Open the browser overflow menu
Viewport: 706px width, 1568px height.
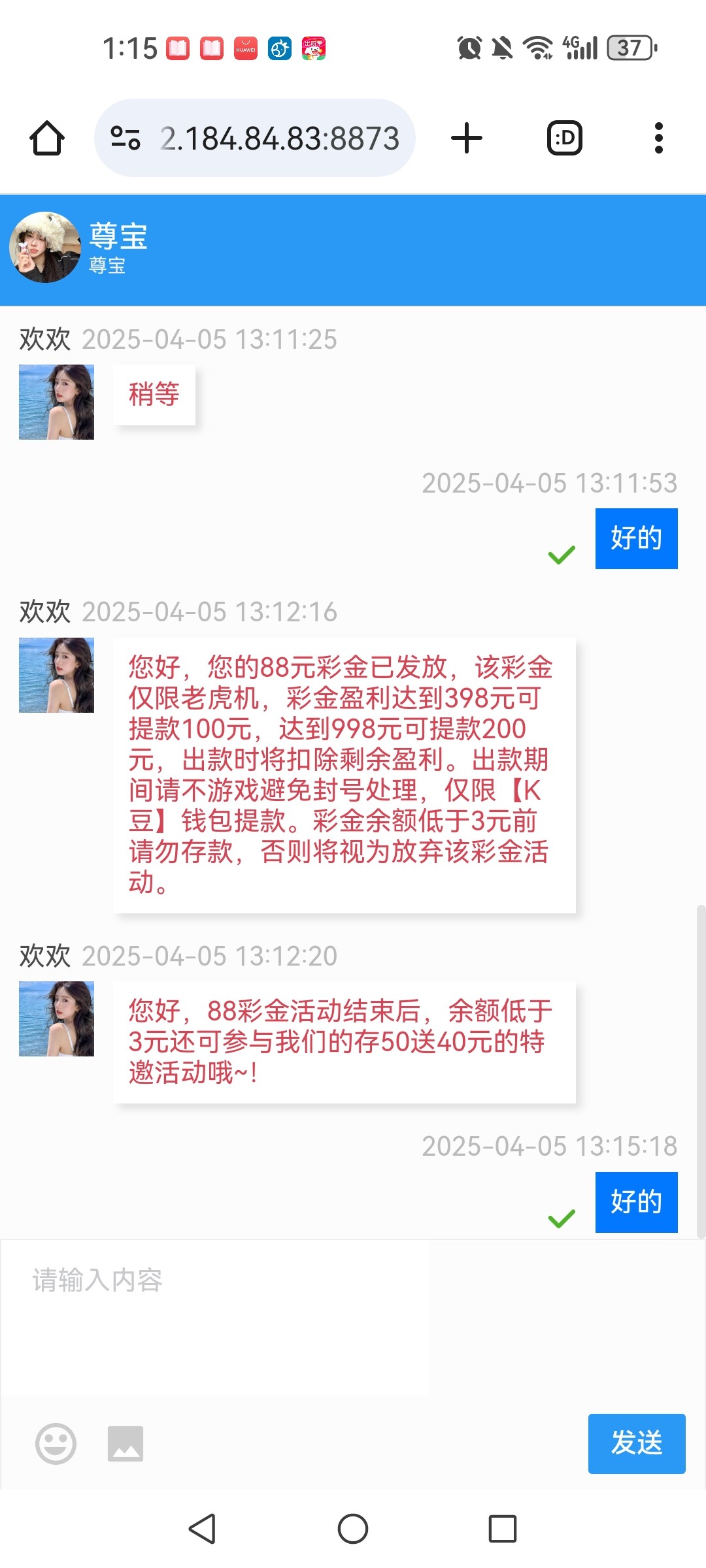[x=658, y=138]
